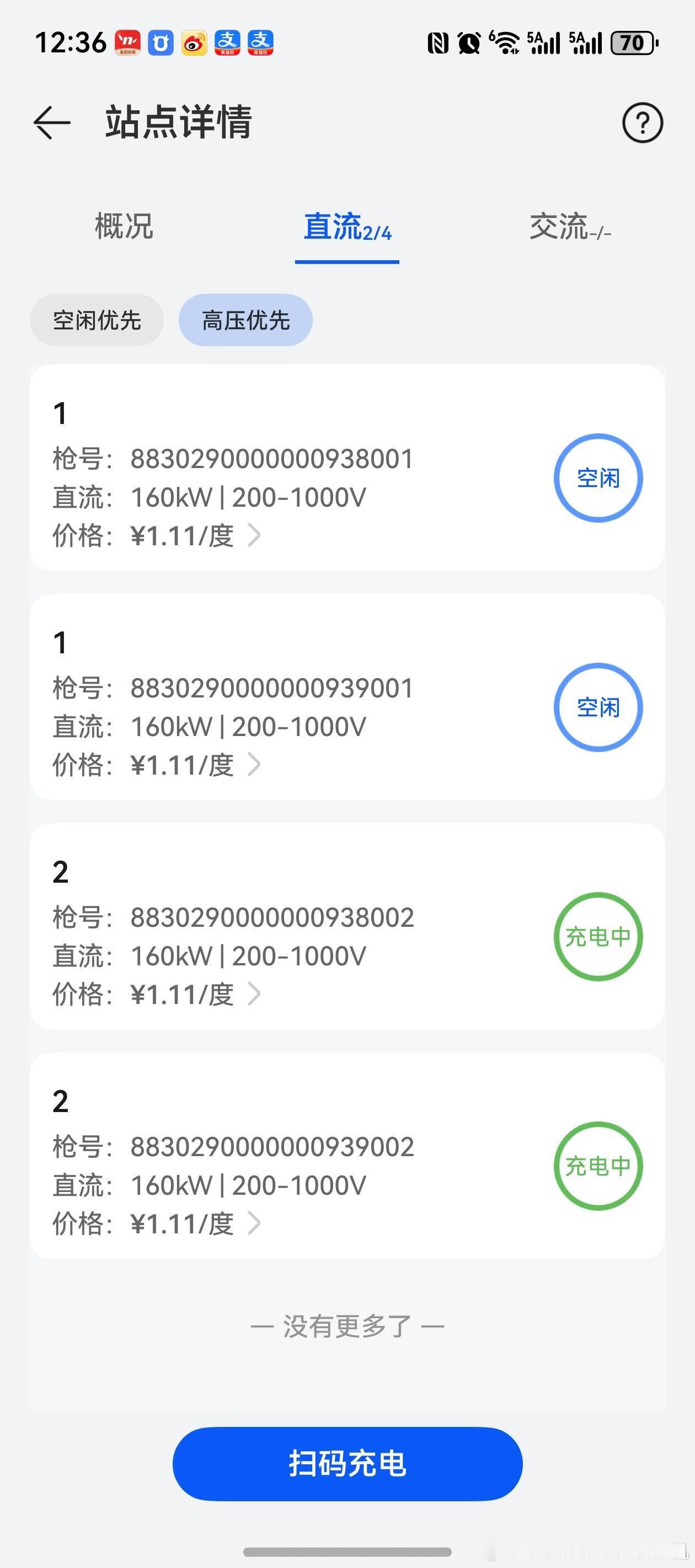Select the 空闲优先 filter chip
695x1568 pixels.
97,320
